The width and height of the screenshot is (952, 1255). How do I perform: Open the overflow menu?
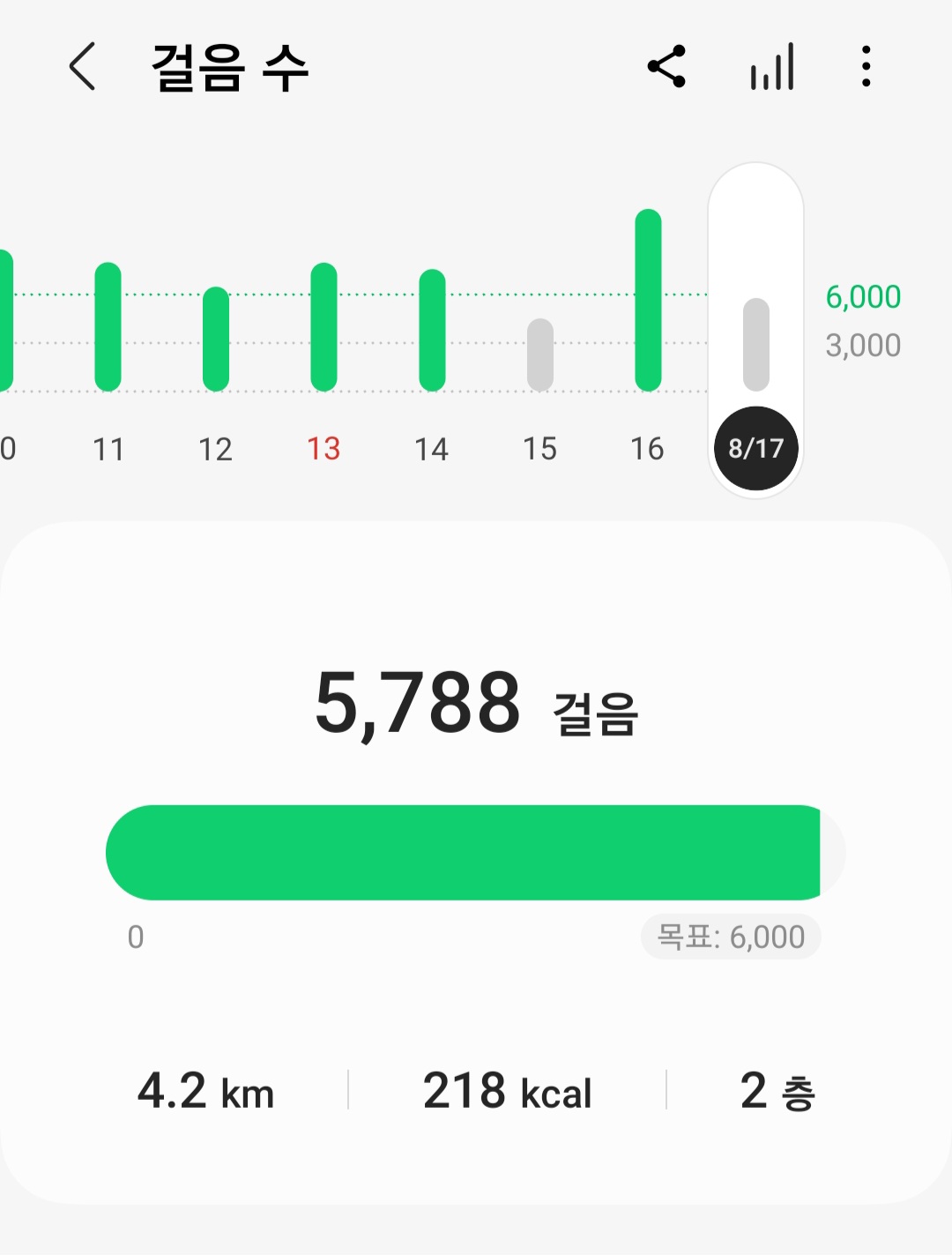pos(866,67)
